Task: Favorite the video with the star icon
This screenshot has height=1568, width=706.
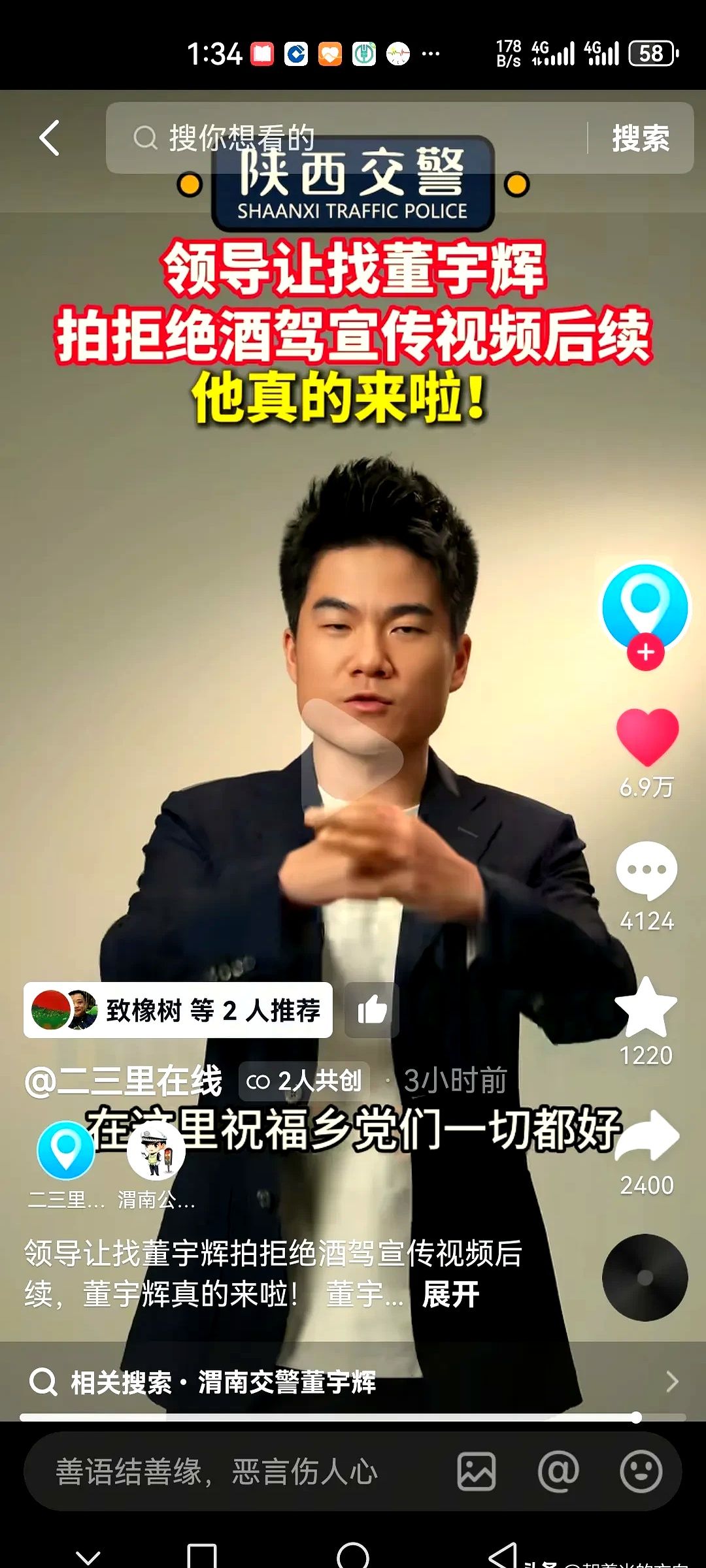Action: 646,1008
